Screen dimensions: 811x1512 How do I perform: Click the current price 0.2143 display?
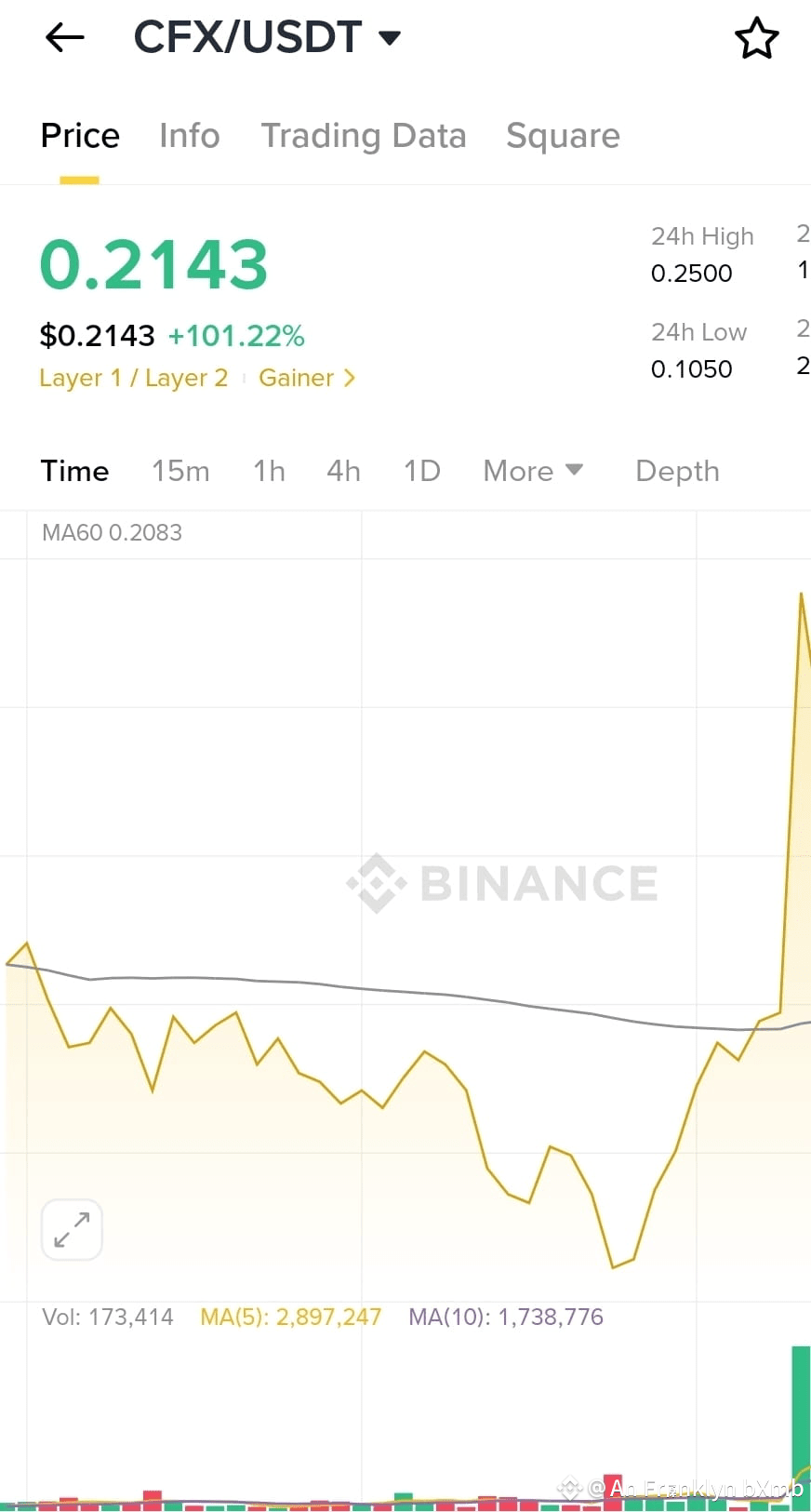coord(153,263)
